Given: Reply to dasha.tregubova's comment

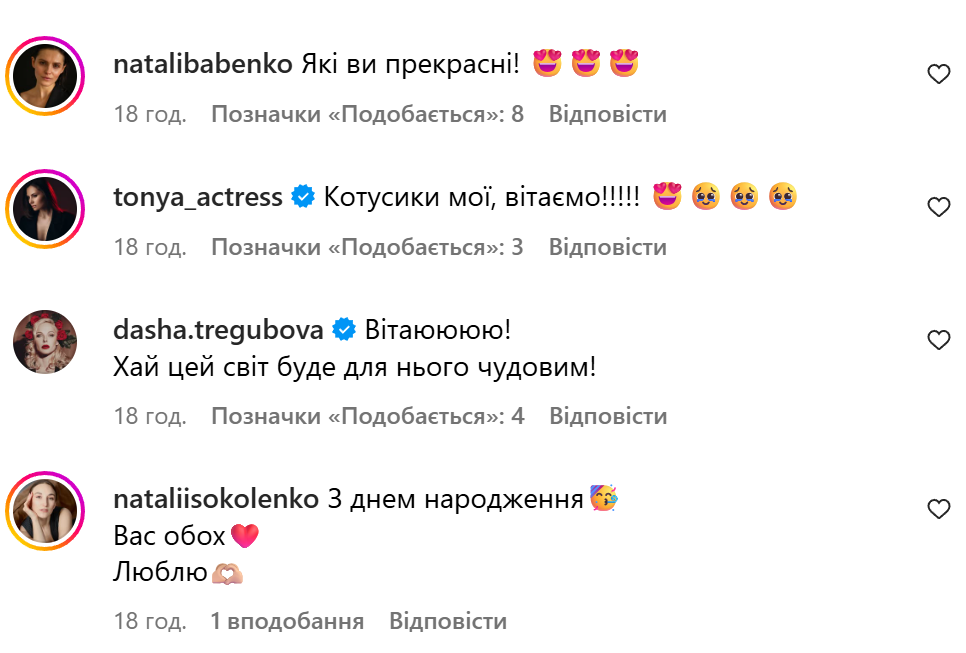Looking at the screenshot, I should 607,416.
